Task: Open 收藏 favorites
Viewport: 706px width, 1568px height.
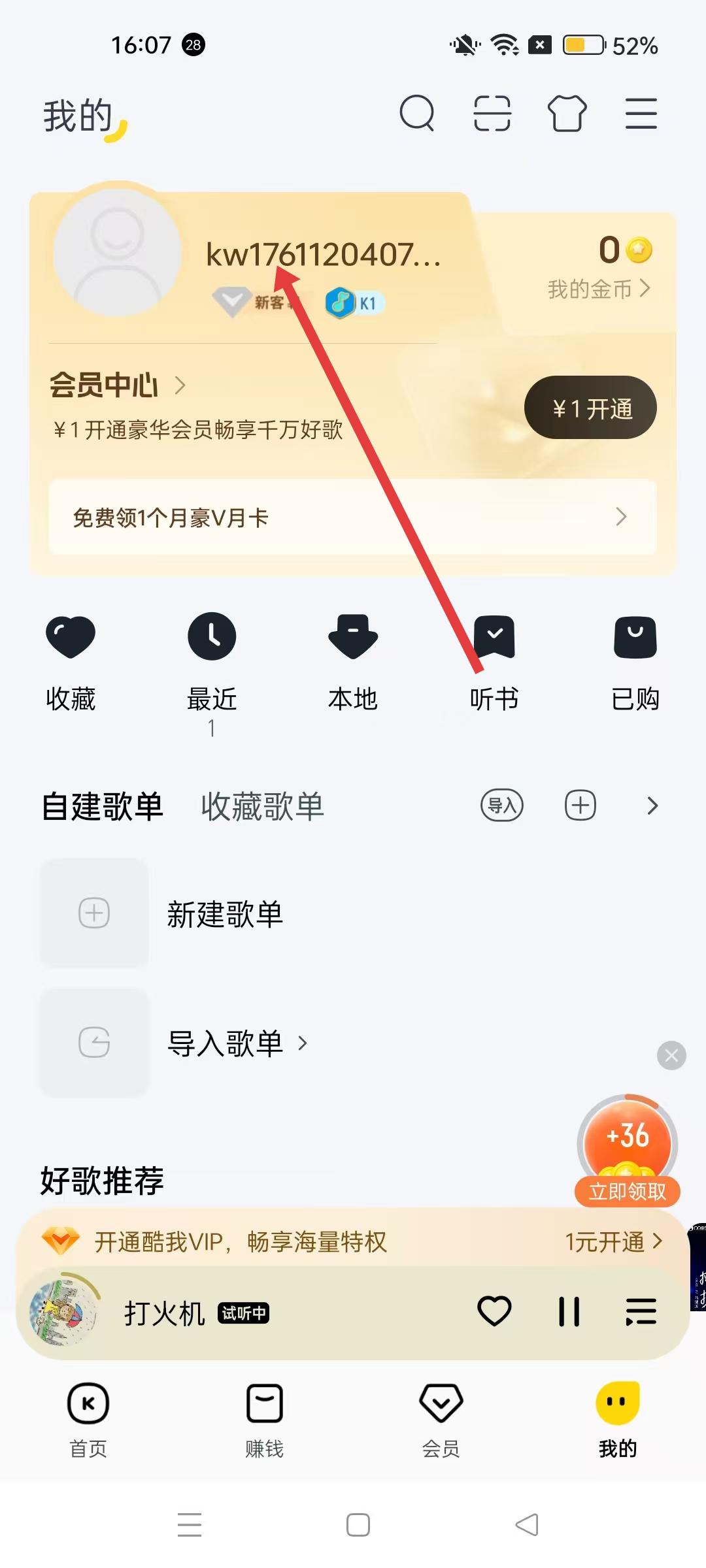Action: pyautogui.click(x=71, y=661)
